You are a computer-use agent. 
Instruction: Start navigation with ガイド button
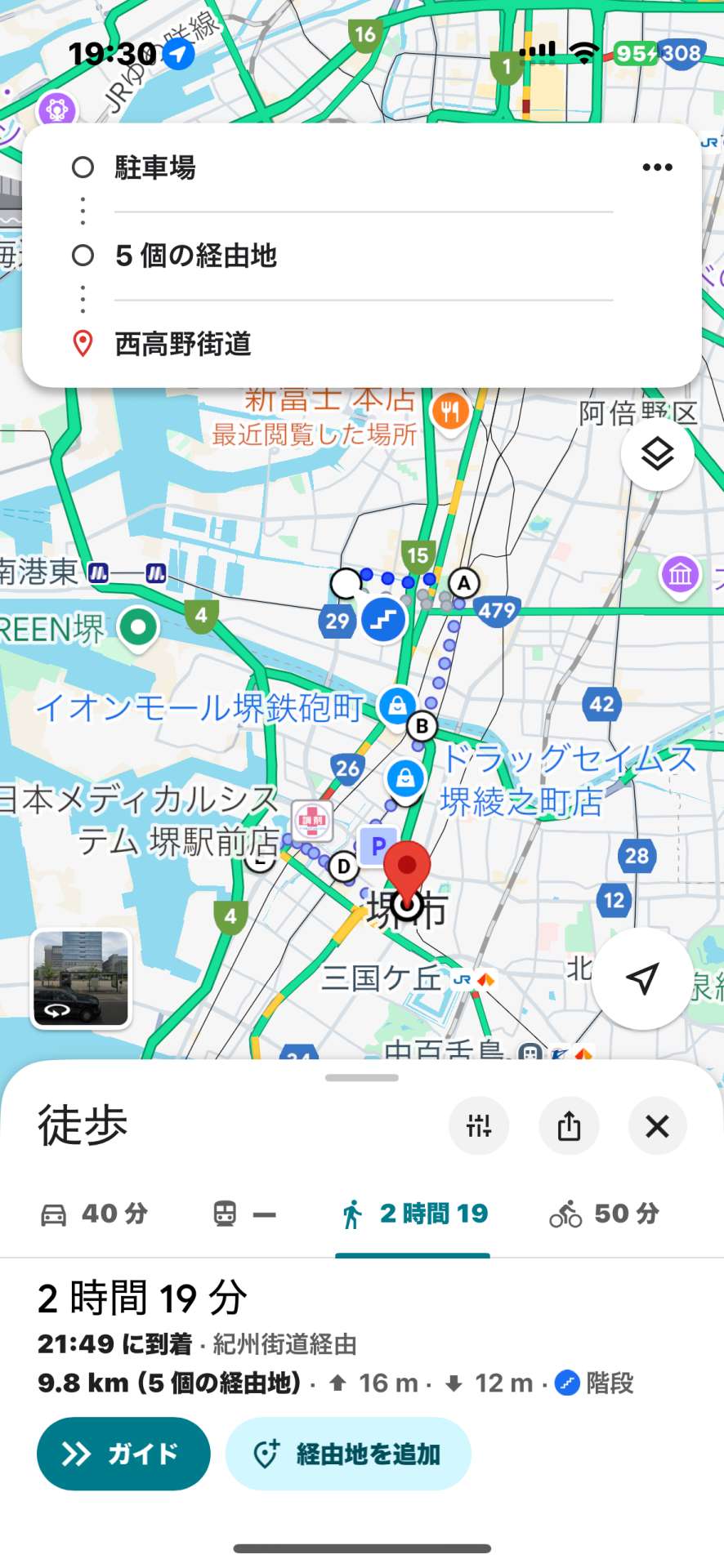[x=123, y=1454]
